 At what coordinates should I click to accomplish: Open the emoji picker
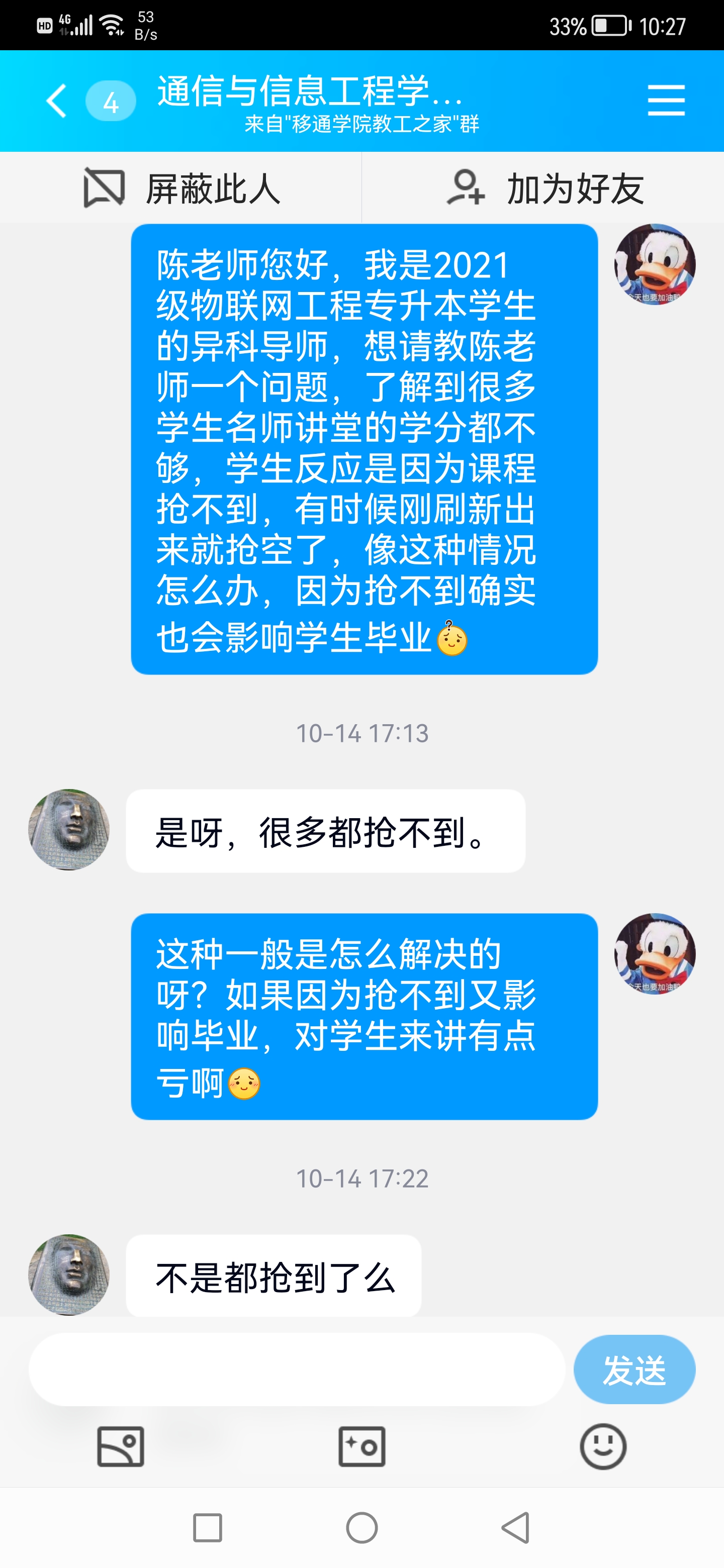point(603,1446)
